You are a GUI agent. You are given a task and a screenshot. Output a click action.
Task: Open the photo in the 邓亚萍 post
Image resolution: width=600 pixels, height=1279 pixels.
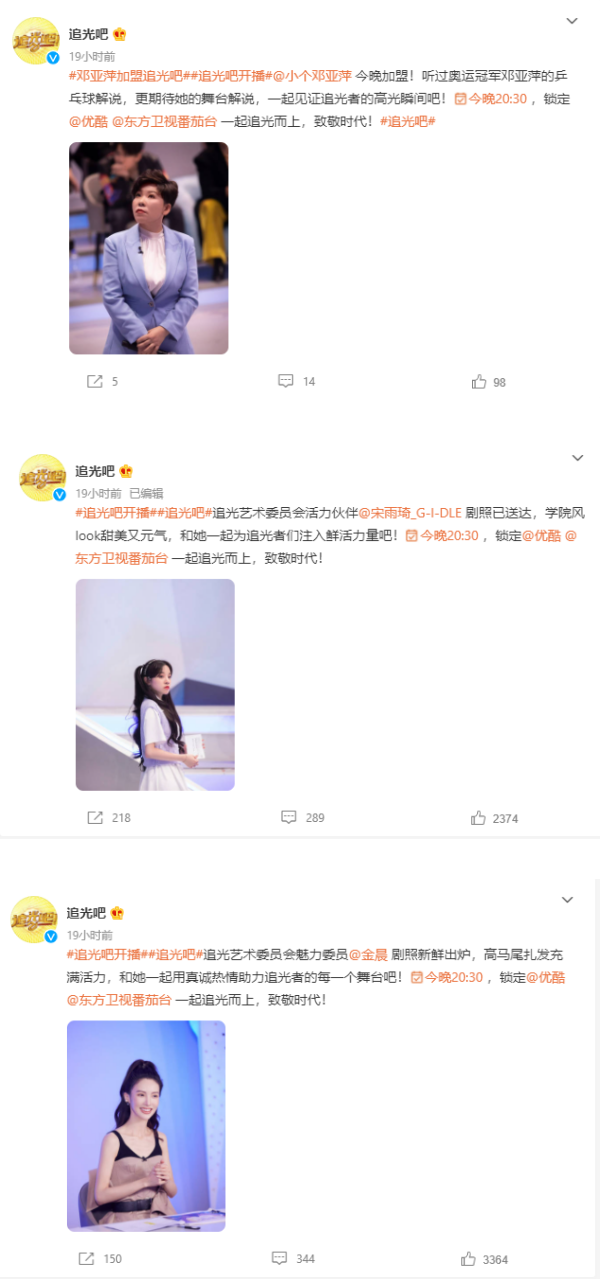[x=148, y=248]
